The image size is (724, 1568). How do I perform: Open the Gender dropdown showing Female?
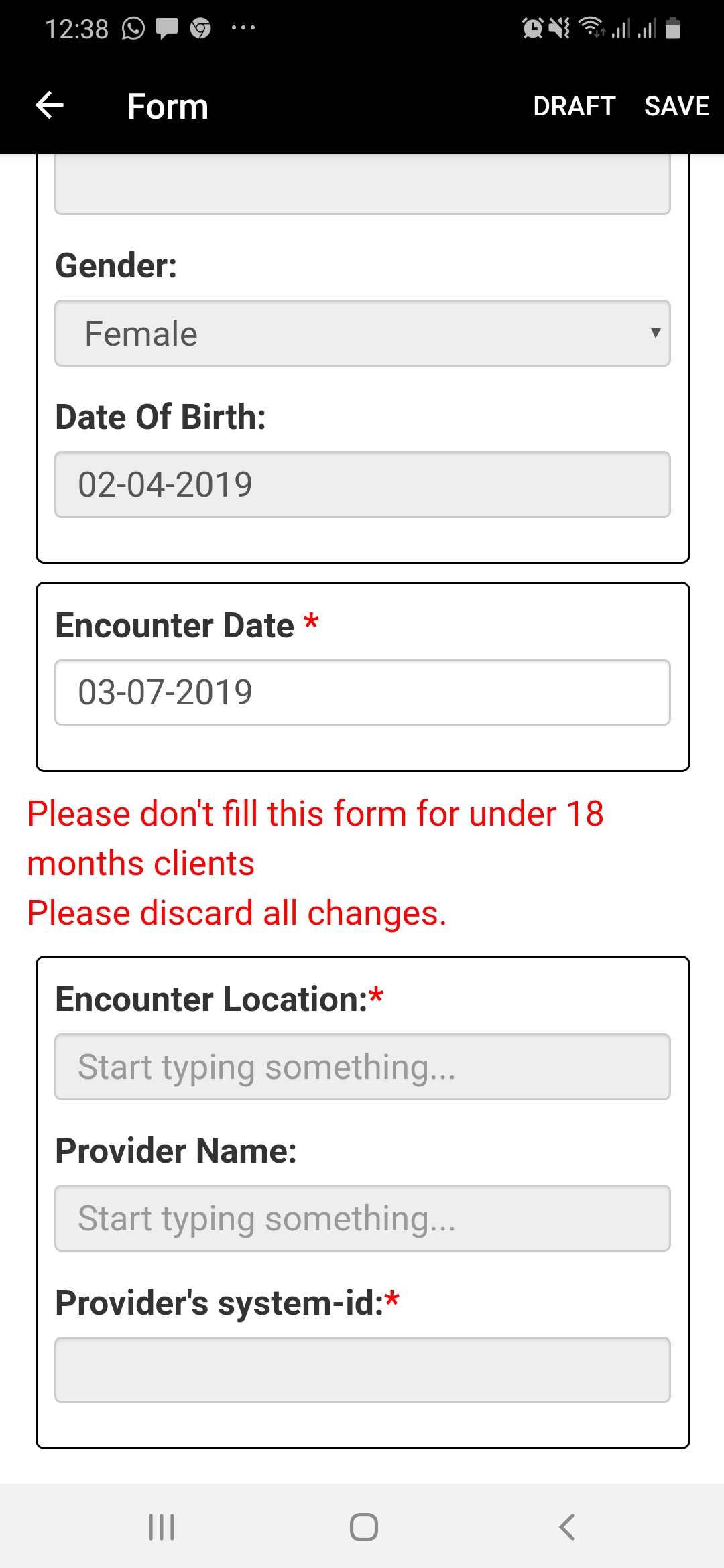(363, 333)
